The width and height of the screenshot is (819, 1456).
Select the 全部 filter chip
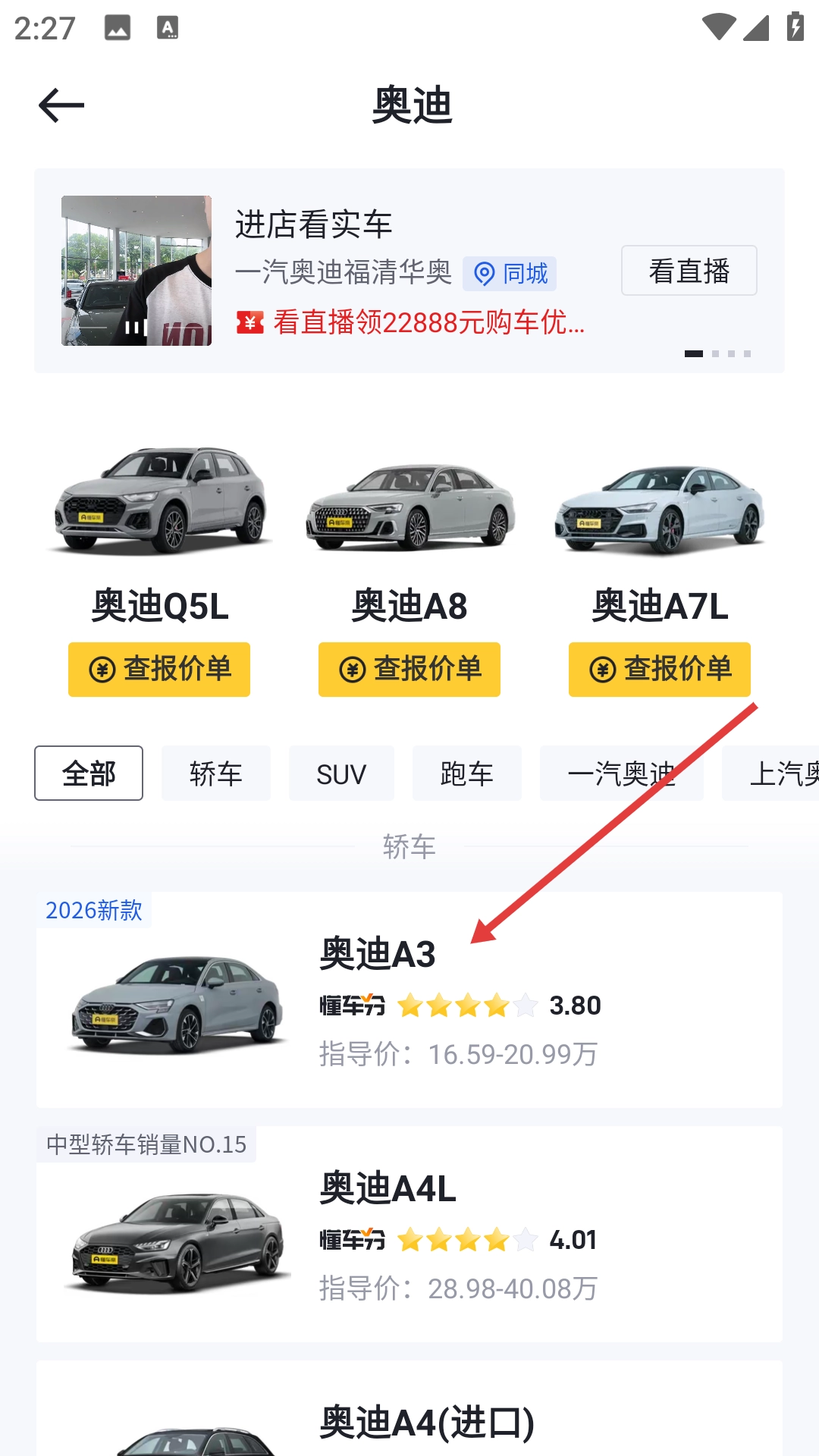pos(89,773)
